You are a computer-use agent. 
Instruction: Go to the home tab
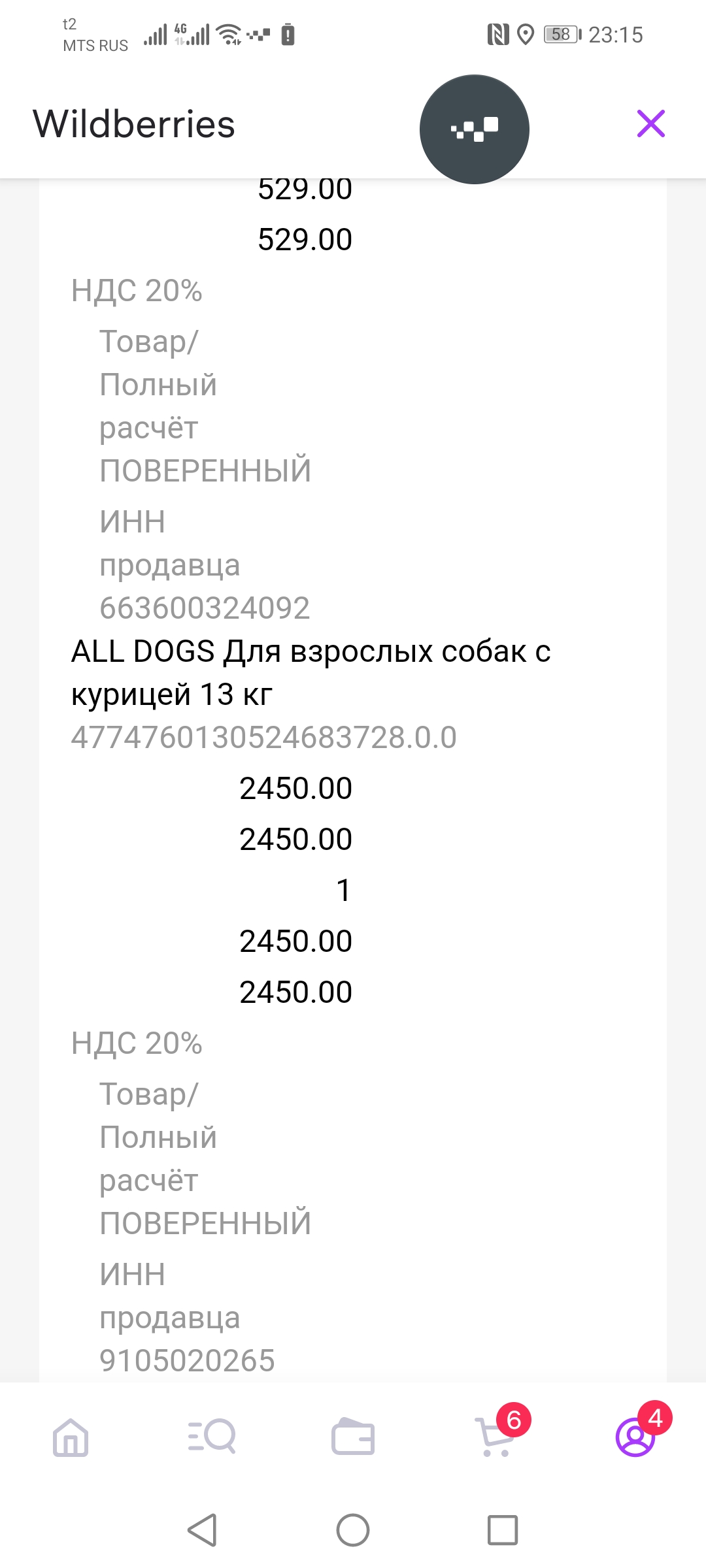coord(71,1437)
